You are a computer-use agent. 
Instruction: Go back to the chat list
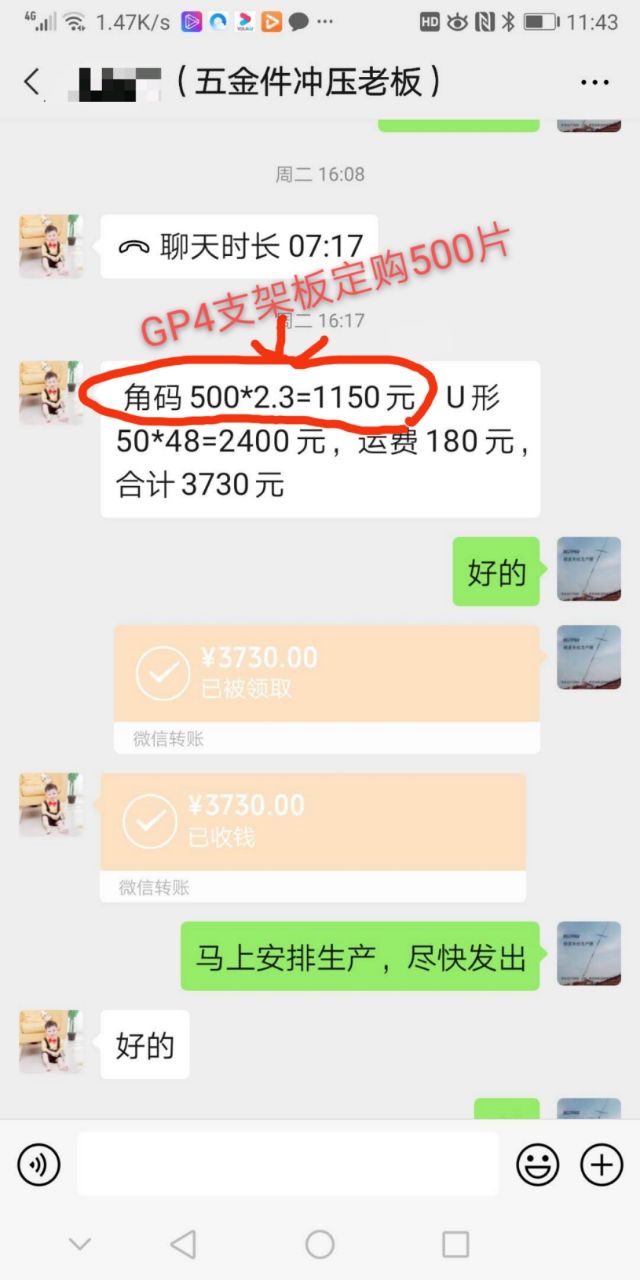click(33, 82)
